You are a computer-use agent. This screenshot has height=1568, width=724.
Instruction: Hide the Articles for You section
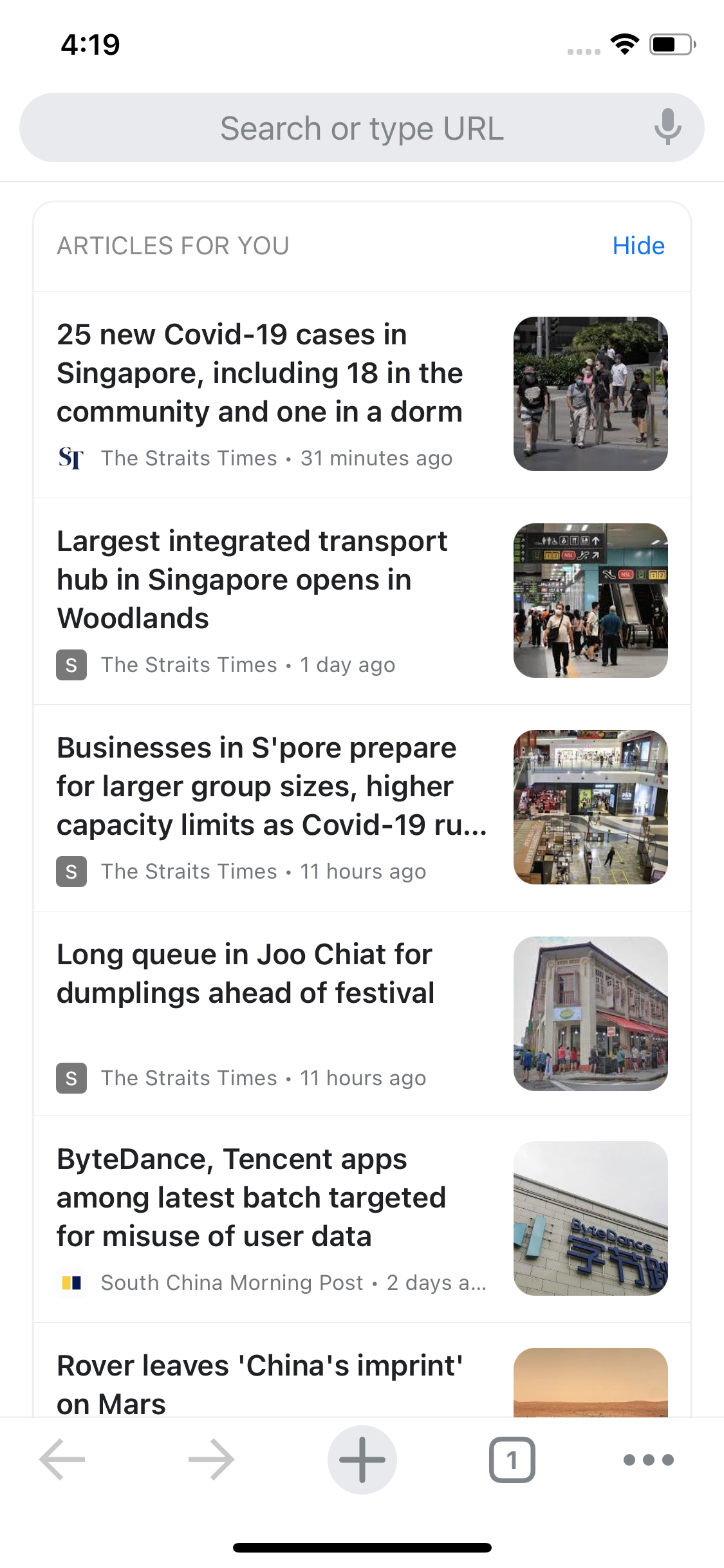[x=638, y=246]
